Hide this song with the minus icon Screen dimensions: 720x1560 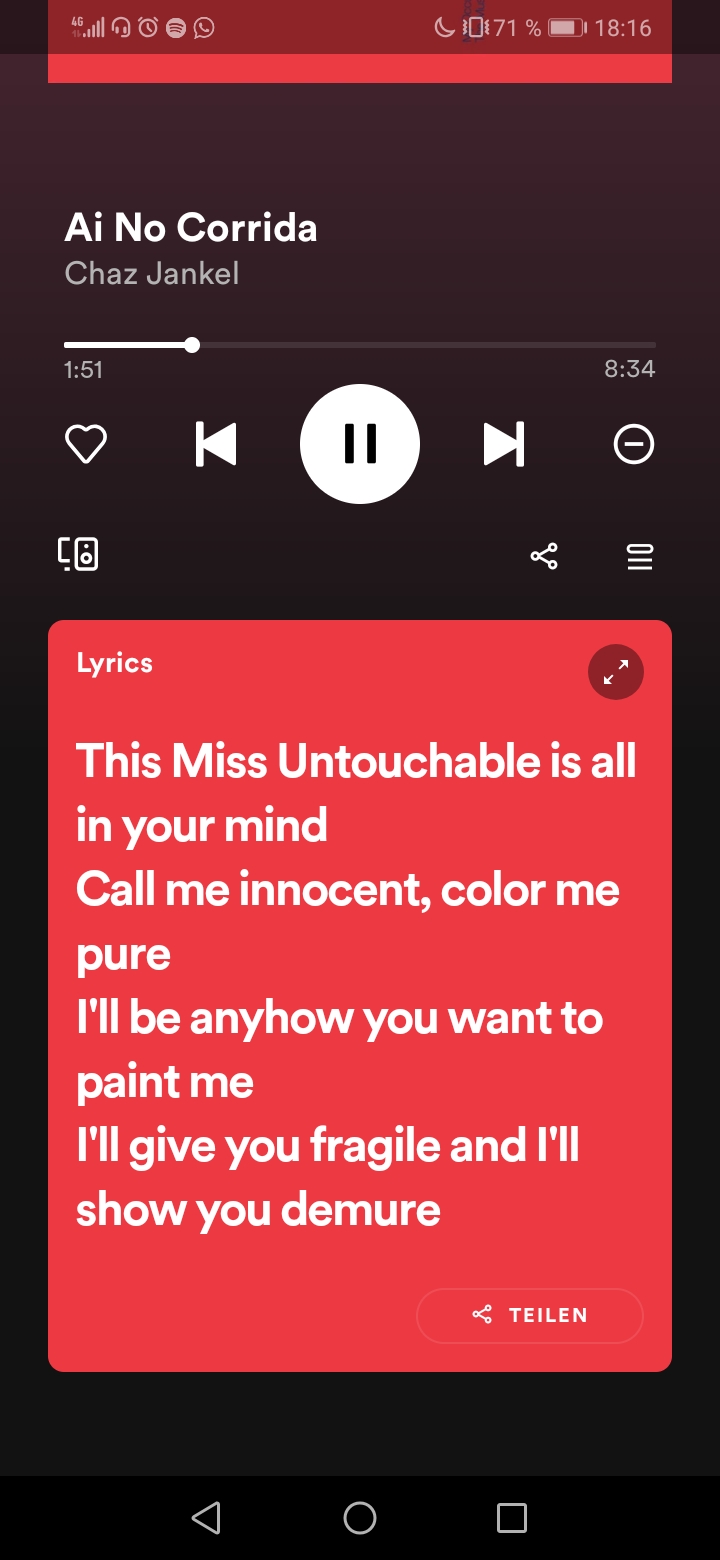pos(633,444)
